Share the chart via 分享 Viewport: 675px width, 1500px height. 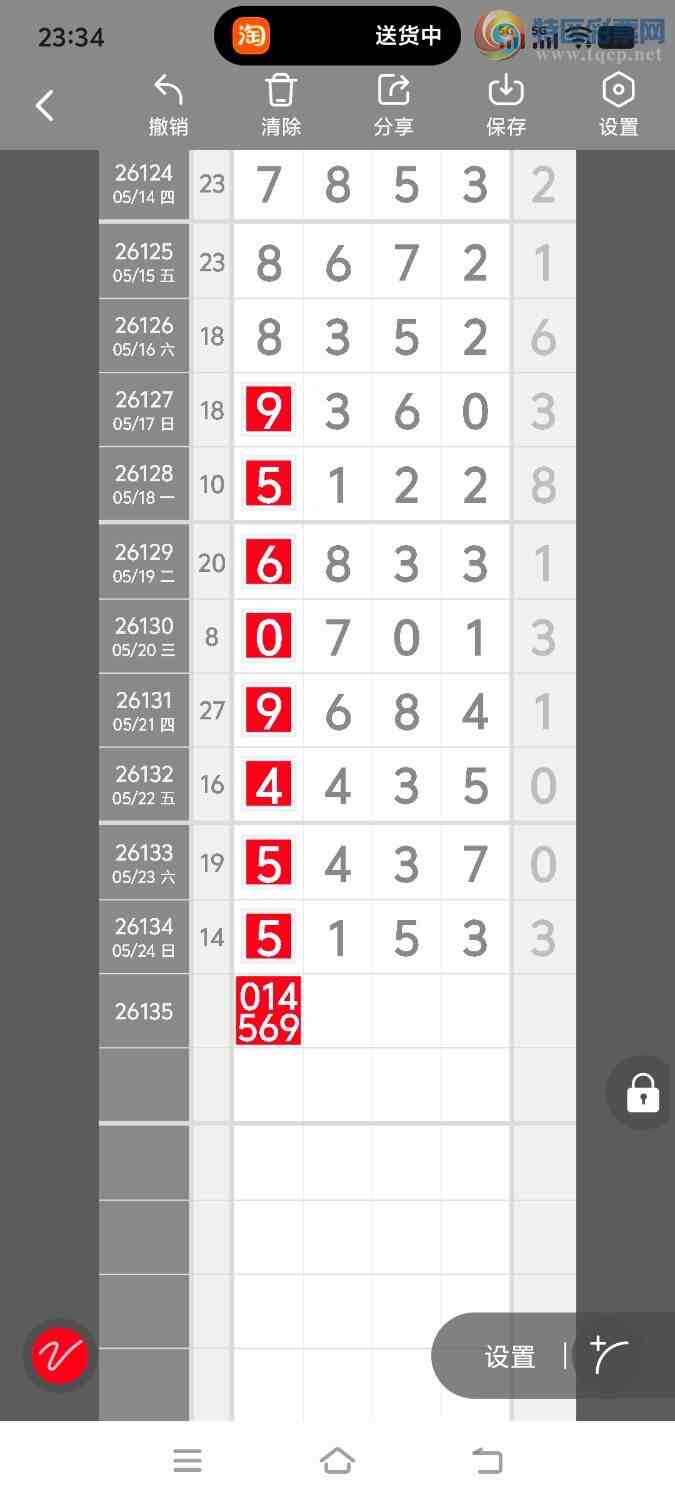coord(394,105)
